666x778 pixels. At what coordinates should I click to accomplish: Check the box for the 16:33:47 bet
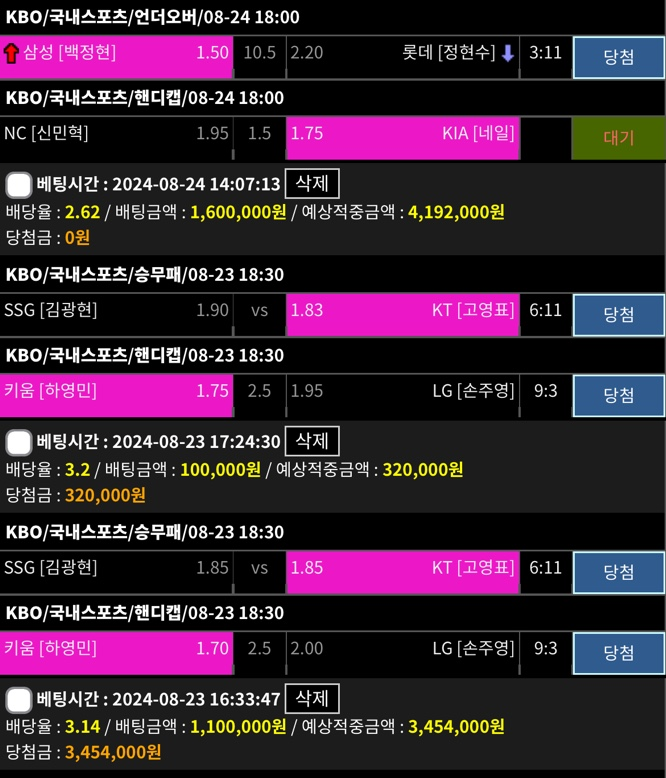(x=19, y=698)
